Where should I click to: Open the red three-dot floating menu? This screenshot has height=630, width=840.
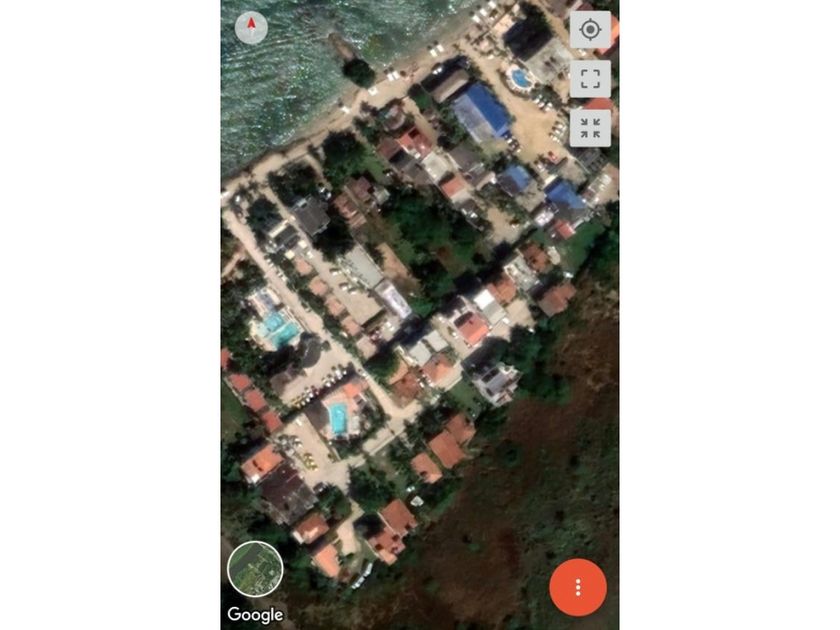[x=578, y=587]
